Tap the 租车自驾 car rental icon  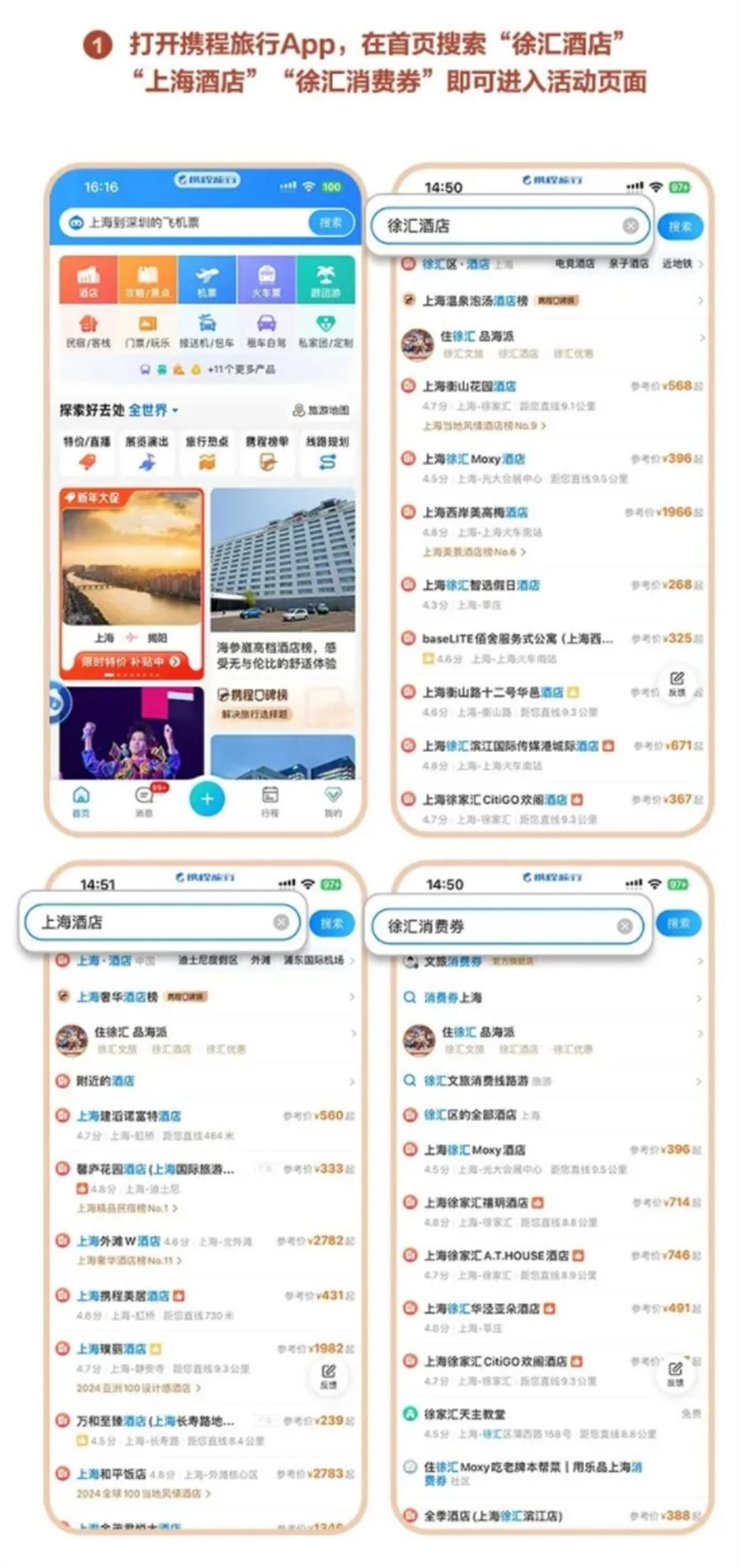pyautogui.click(x=266, y=330)
